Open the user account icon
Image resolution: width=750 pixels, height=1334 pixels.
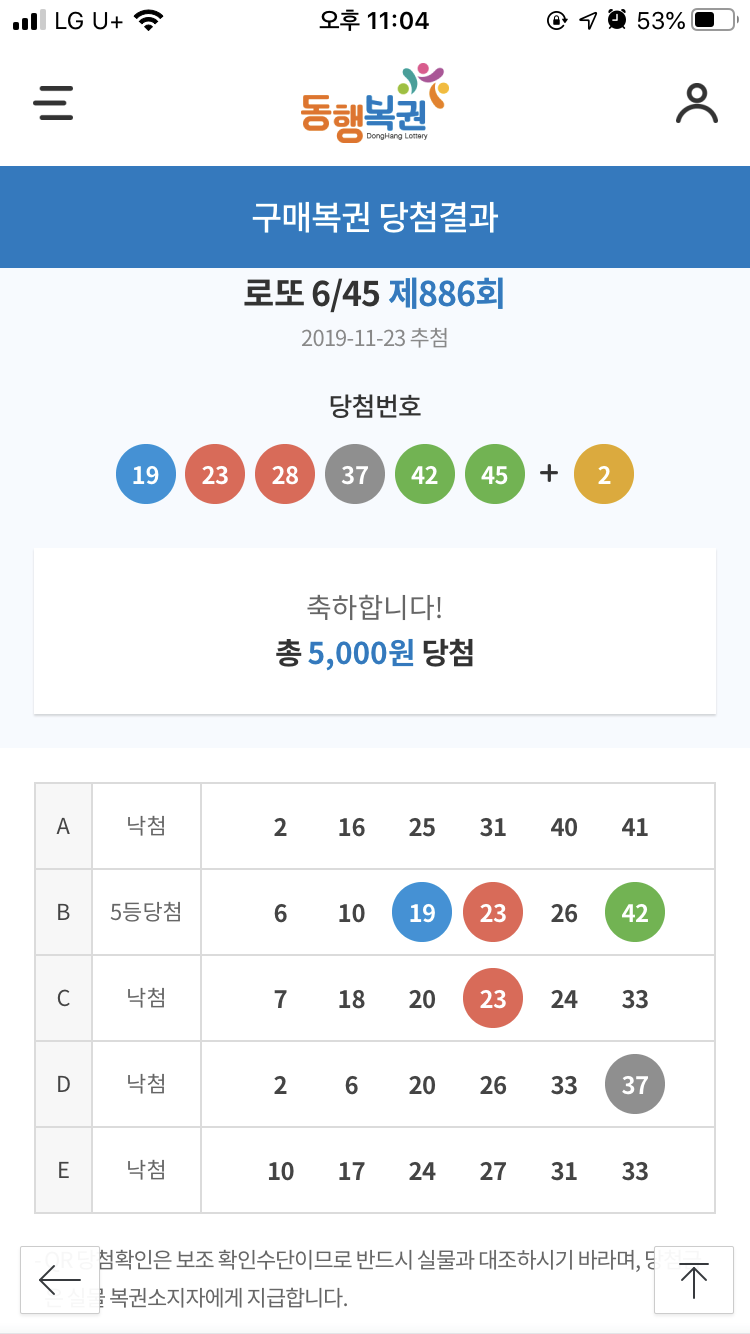pos(696,103)
